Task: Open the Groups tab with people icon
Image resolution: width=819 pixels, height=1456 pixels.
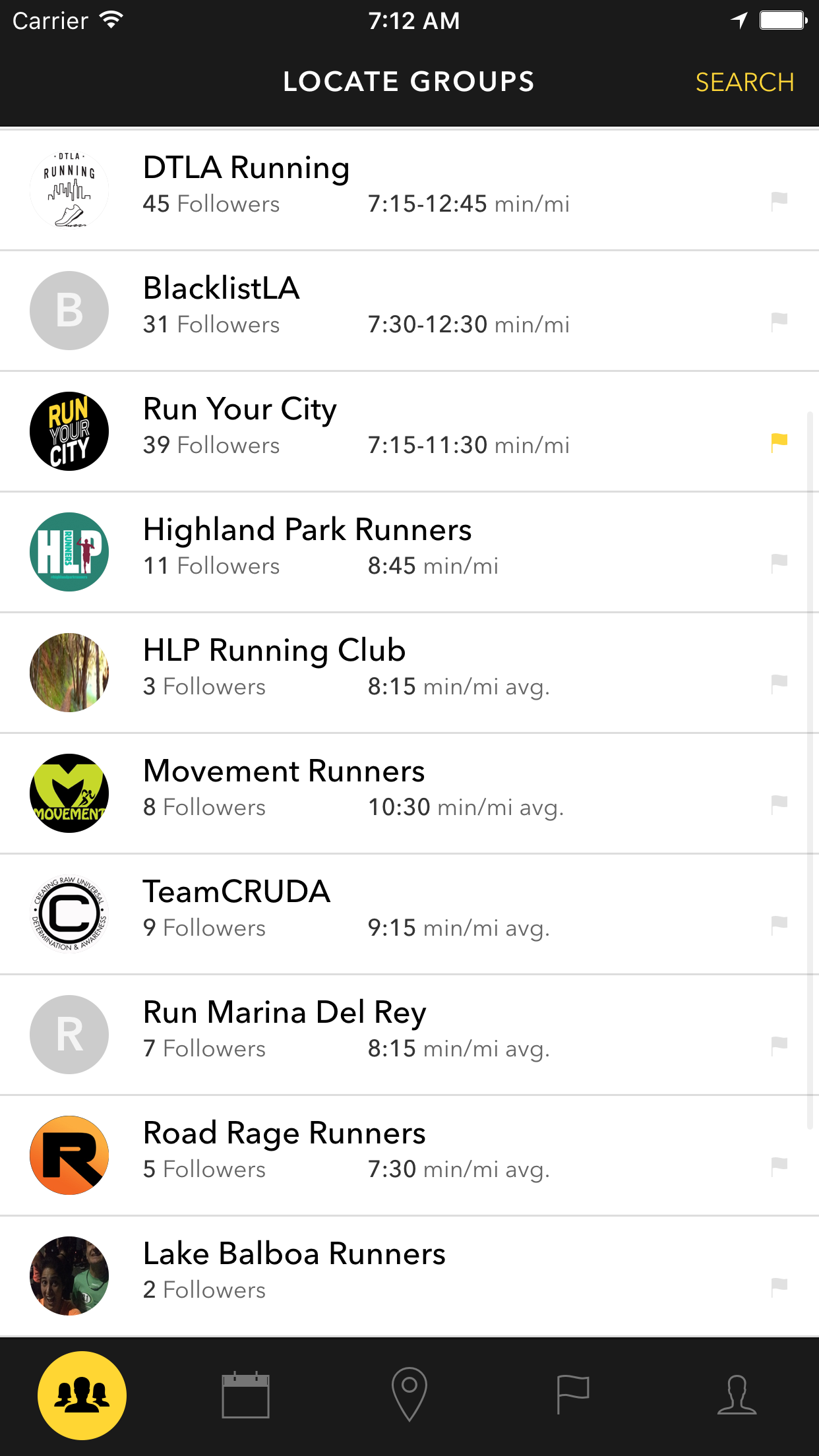Action: 82,1395
